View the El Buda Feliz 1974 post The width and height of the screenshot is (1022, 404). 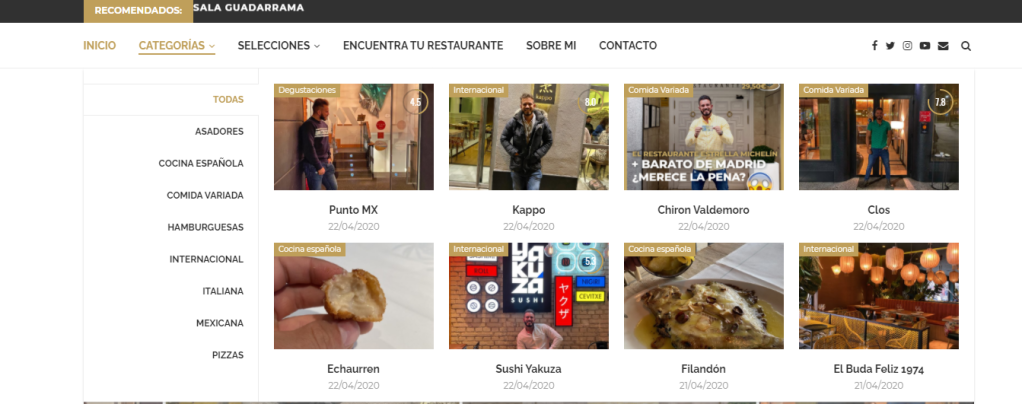click(x=878, y=369)
